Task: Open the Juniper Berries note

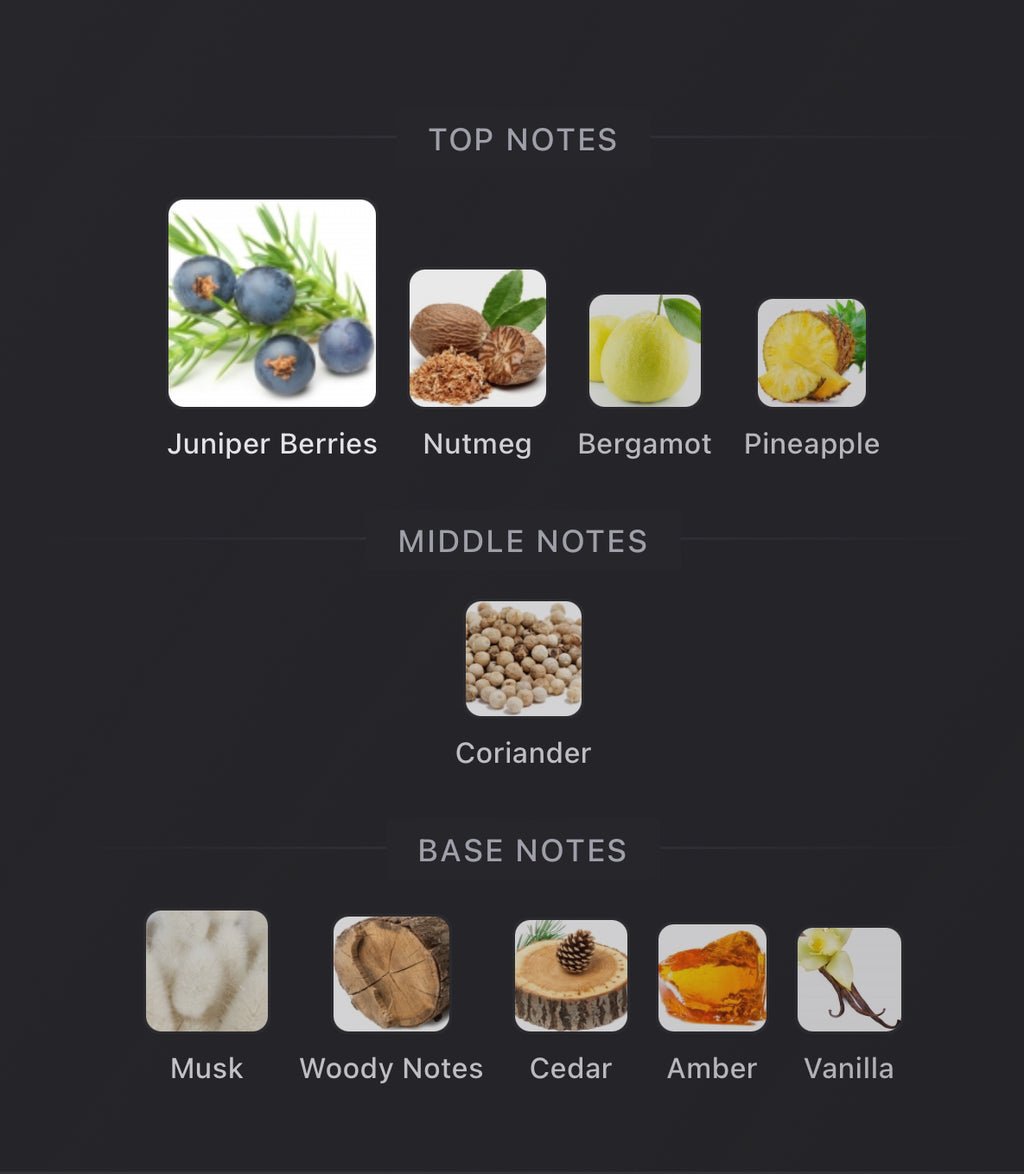Action: (x=272, y=303)
